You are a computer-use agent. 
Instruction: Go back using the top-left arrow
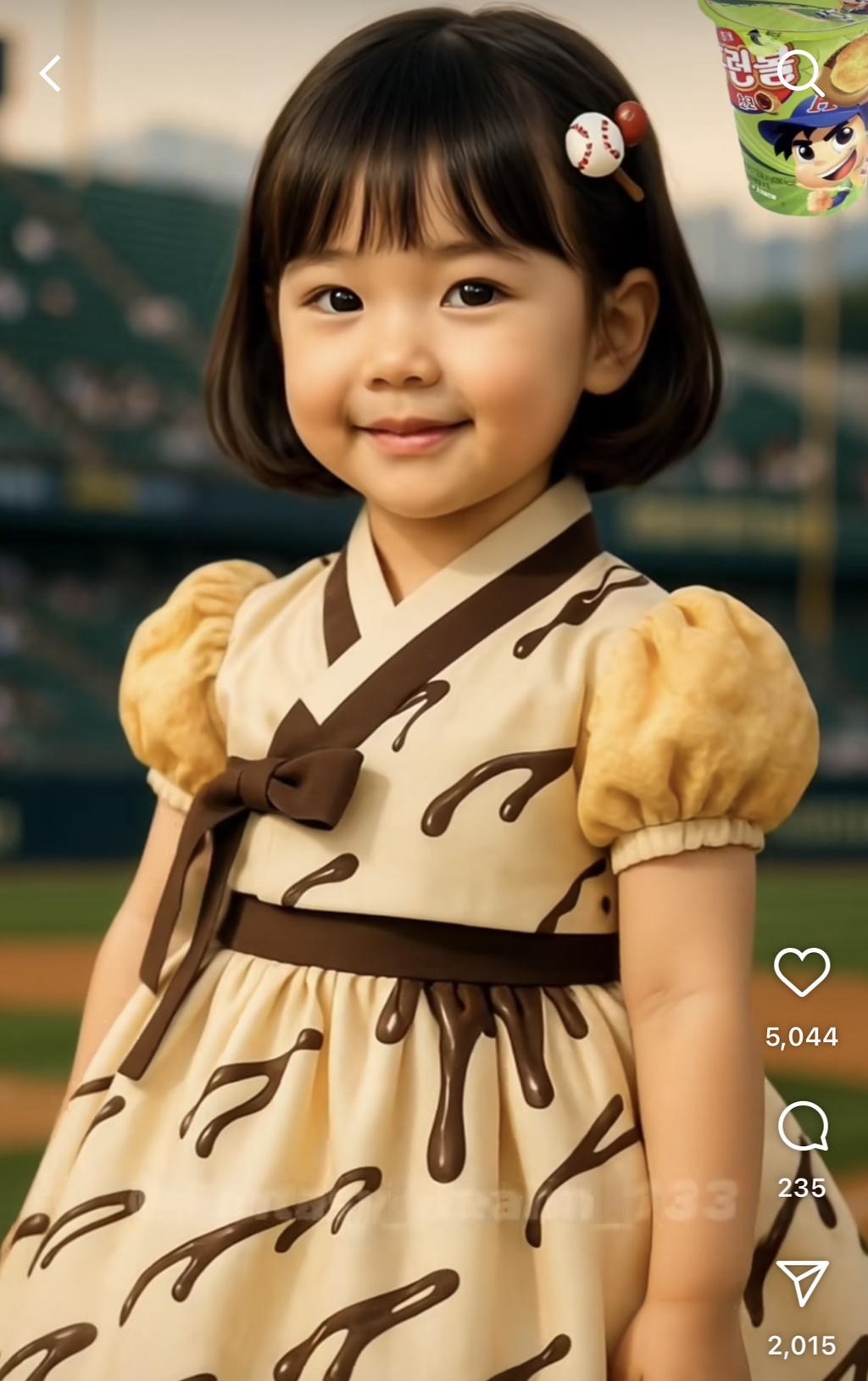point(51,74)
